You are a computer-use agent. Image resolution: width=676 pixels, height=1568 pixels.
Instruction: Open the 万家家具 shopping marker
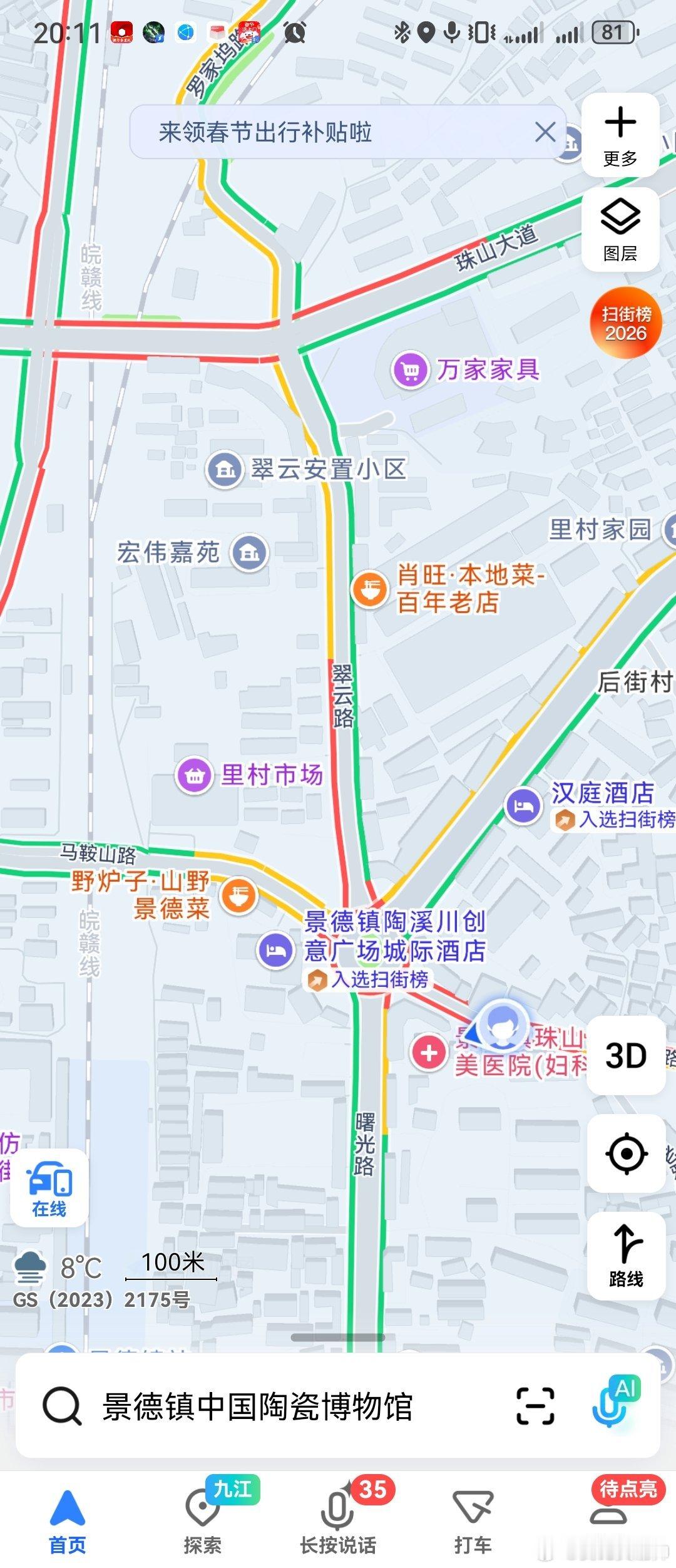411,370
